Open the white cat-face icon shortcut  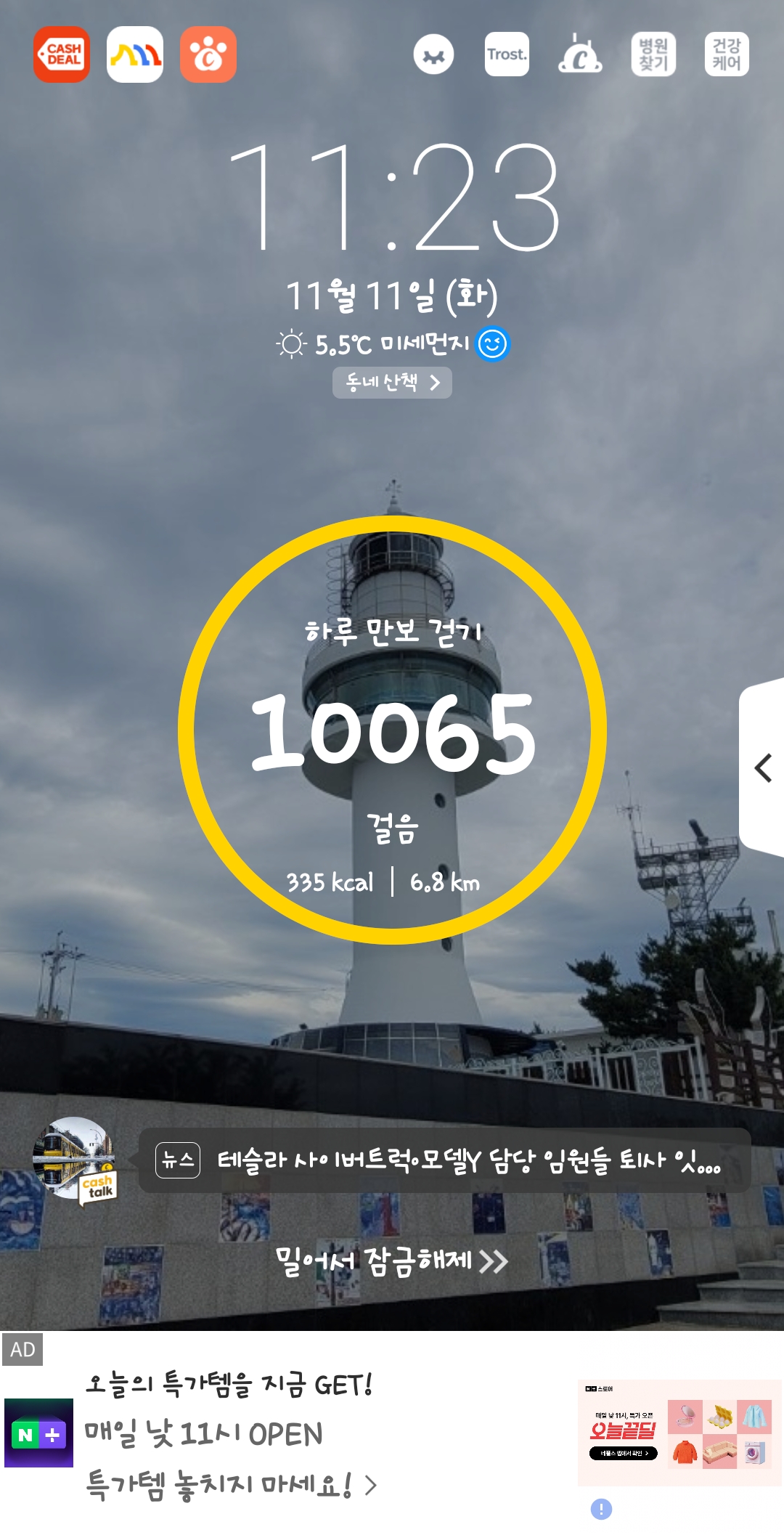433,54
